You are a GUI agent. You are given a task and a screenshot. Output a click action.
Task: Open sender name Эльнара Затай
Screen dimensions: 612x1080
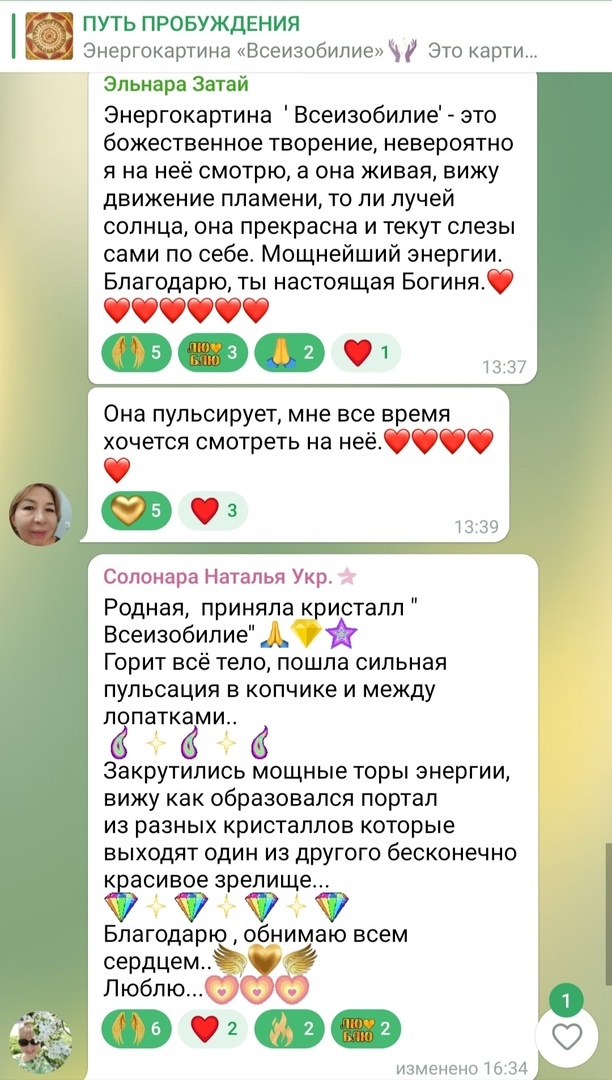(176, 85)
